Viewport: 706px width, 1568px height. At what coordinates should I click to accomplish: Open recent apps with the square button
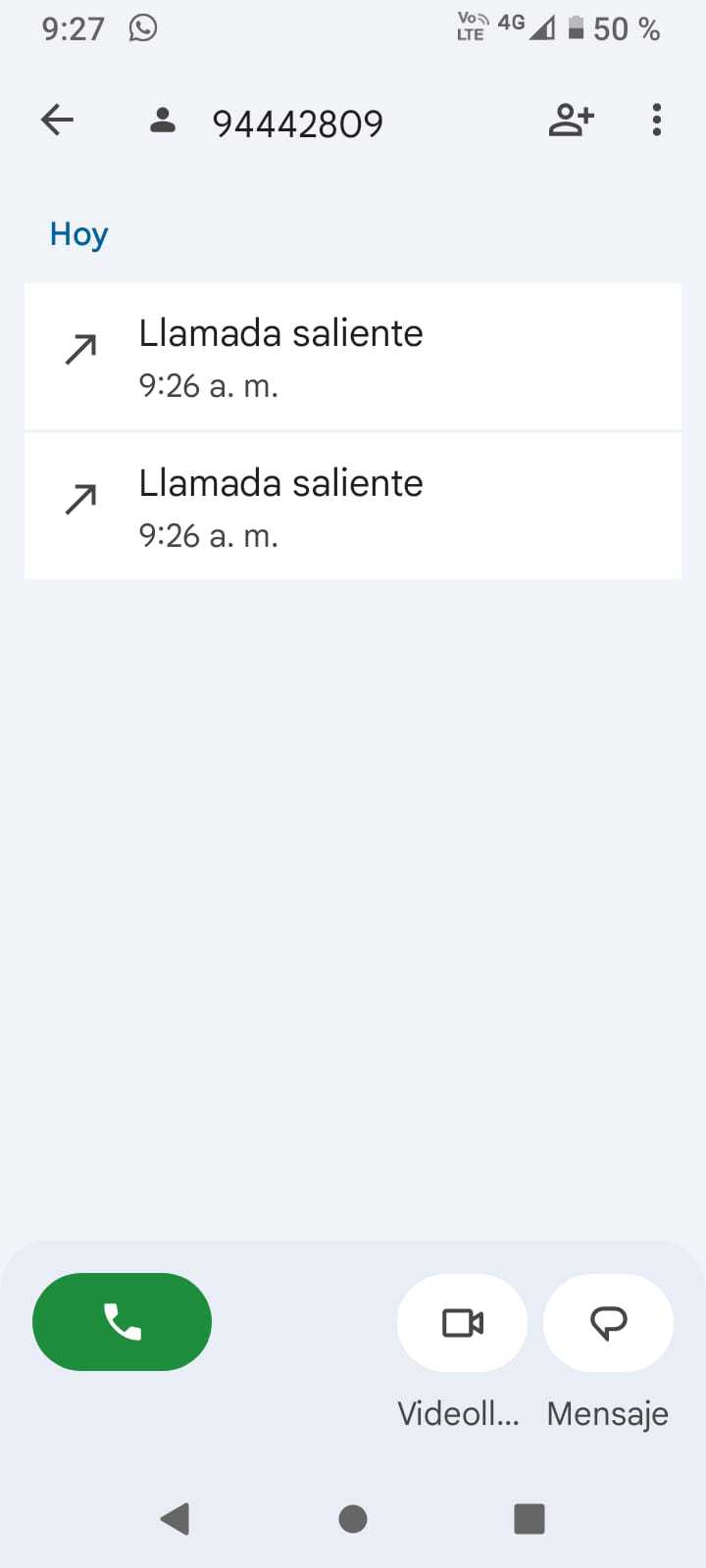(x=529, y=1519)
